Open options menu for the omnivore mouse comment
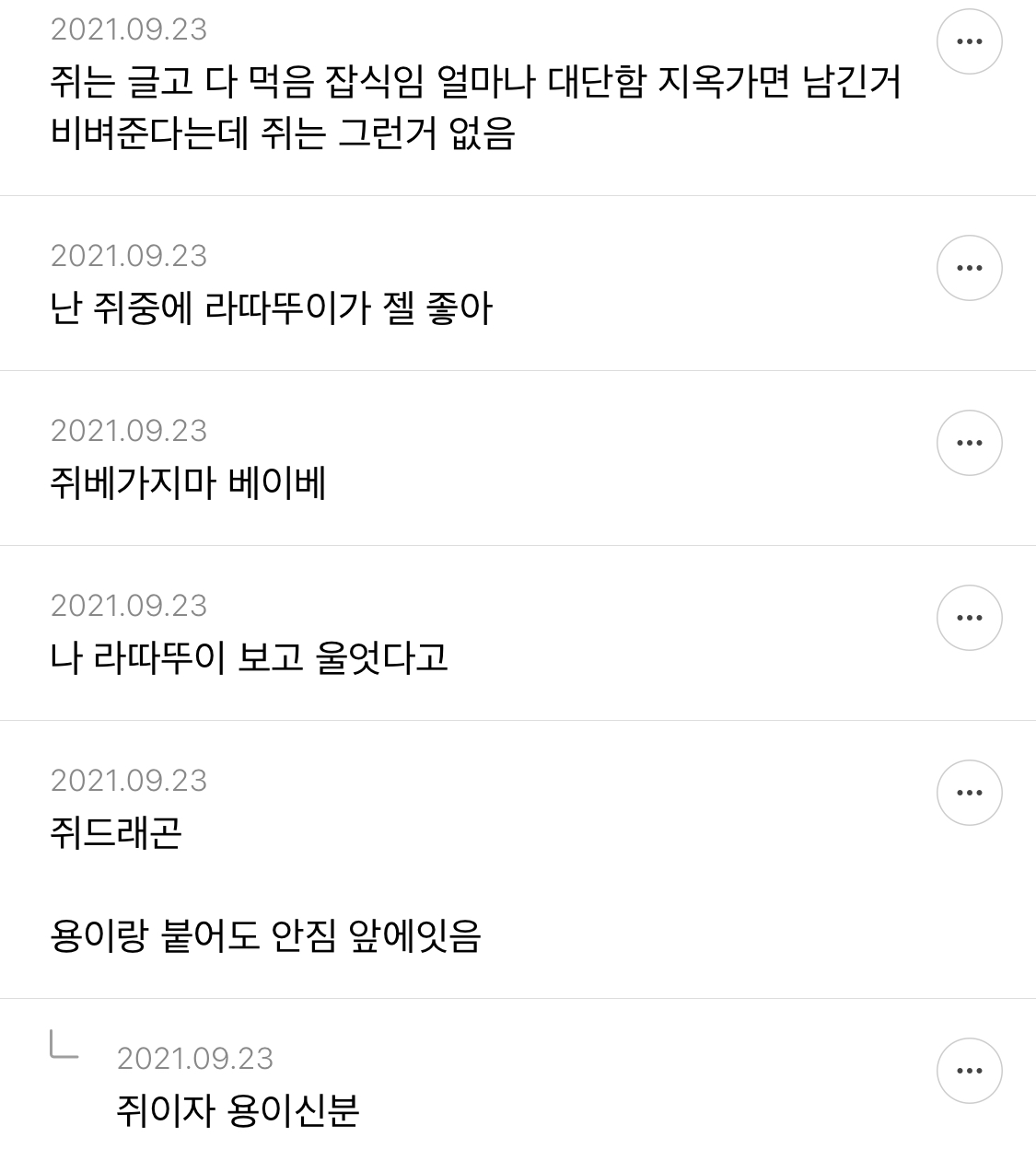Viewport: 1036px width, 1172px height. (x=968, y=41)
